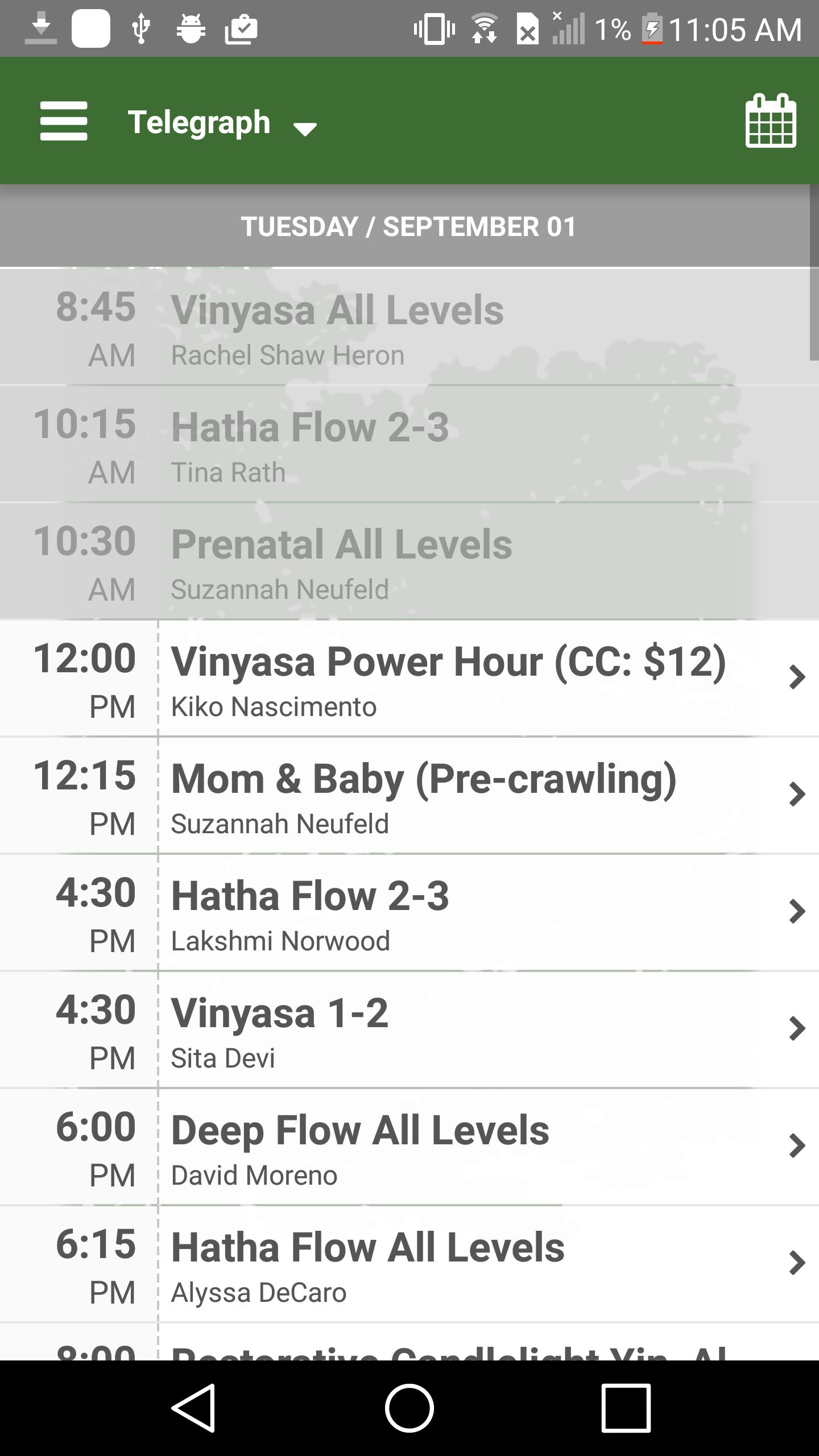Screen dimensions: 819x1456
Task: View Vinyasa 1-2 class by Sita Devi
Action: pos(409,1030)
